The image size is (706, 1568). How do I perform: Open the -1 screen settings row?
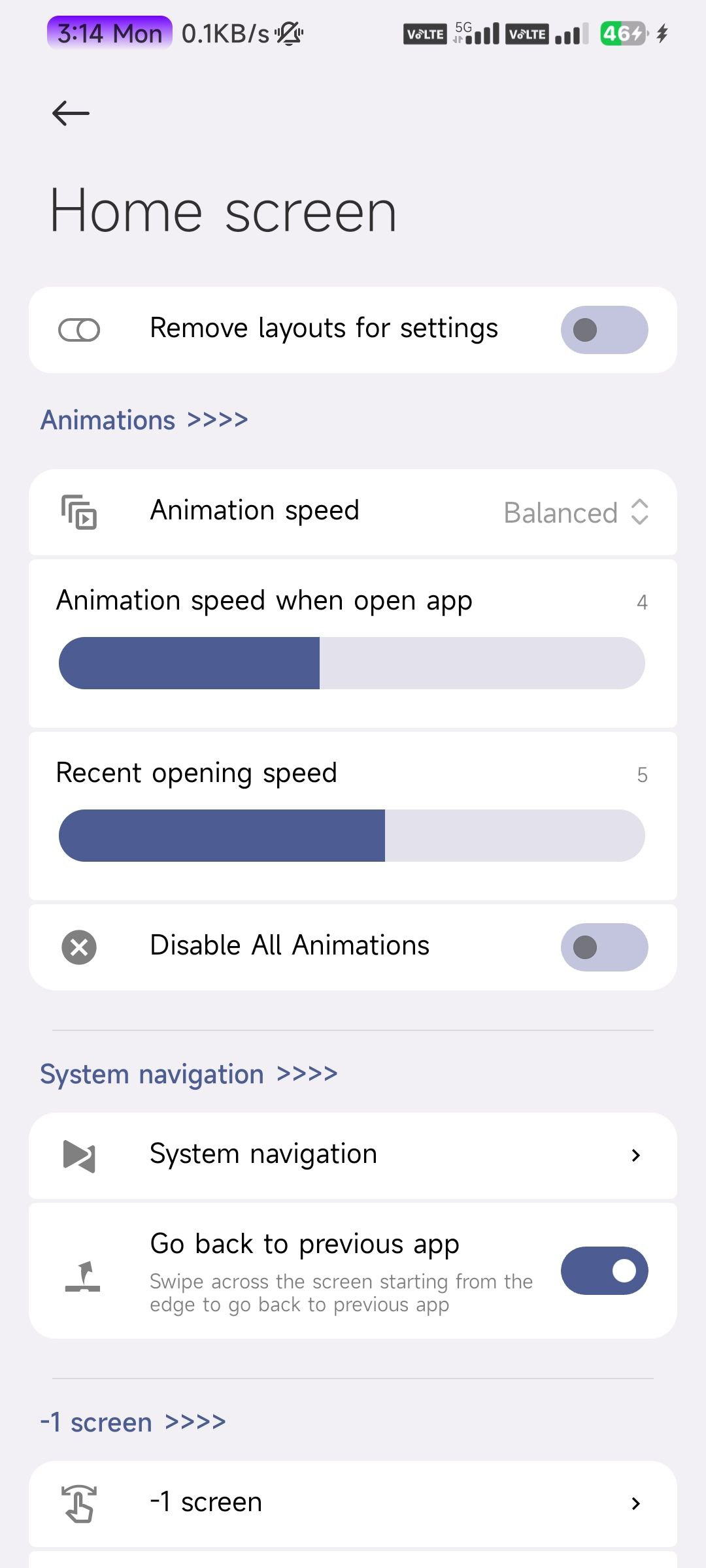point(353,1503)
